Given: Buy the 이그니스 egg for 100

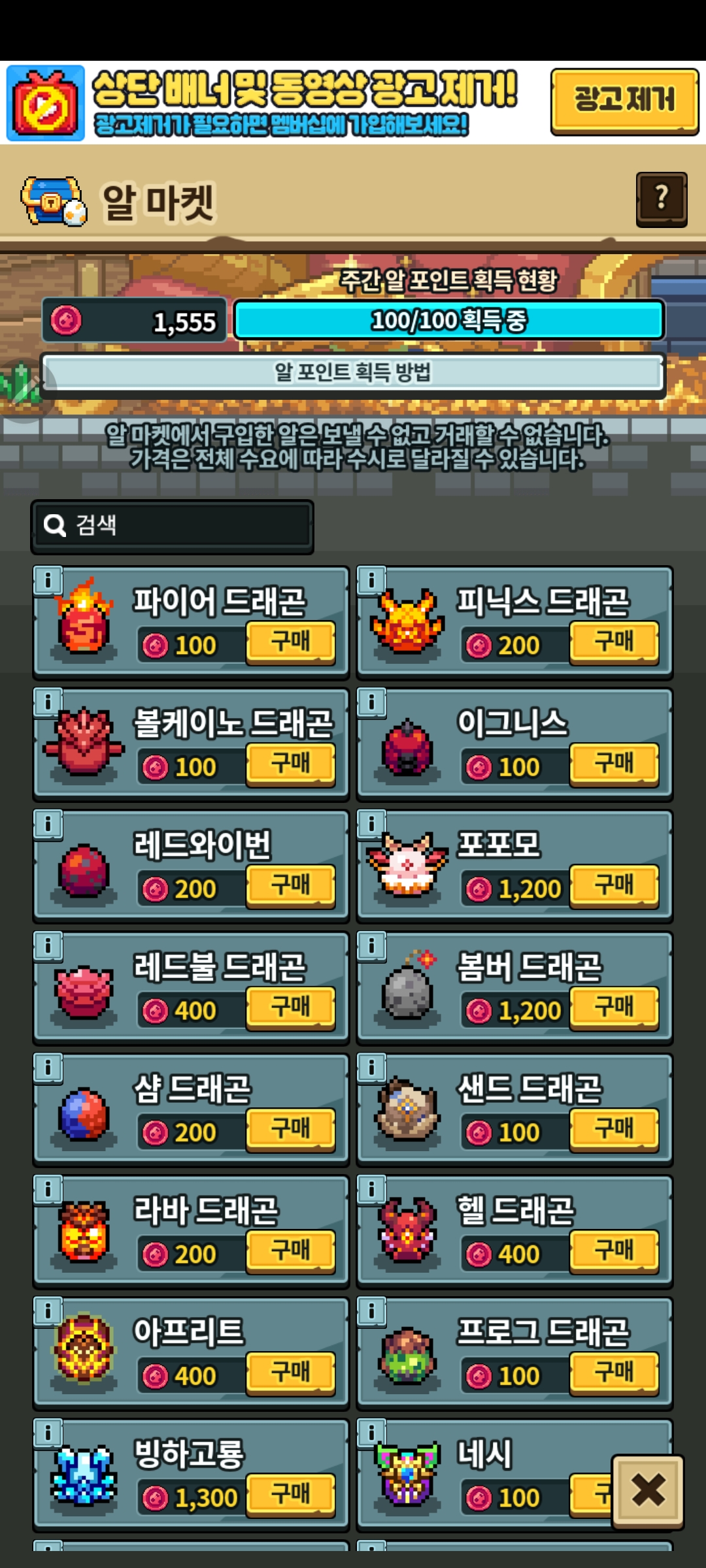Looking at the screenshot, I should pos(614,764).
